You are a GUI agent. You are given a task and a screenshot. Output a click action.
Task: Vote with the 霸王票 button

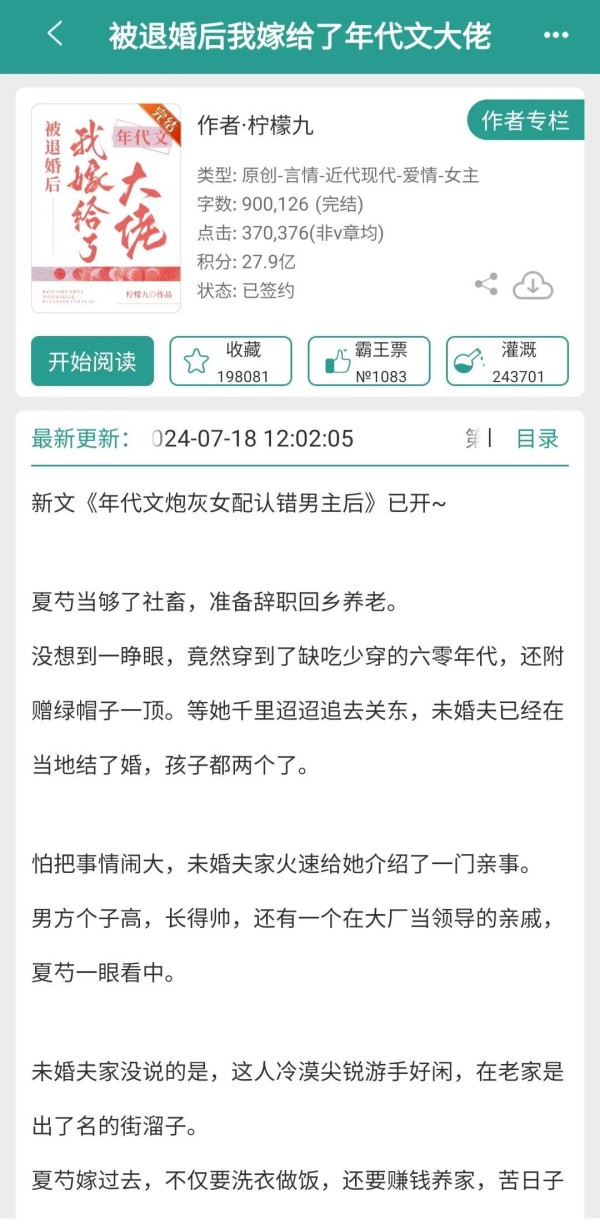(x=369, y=361)
